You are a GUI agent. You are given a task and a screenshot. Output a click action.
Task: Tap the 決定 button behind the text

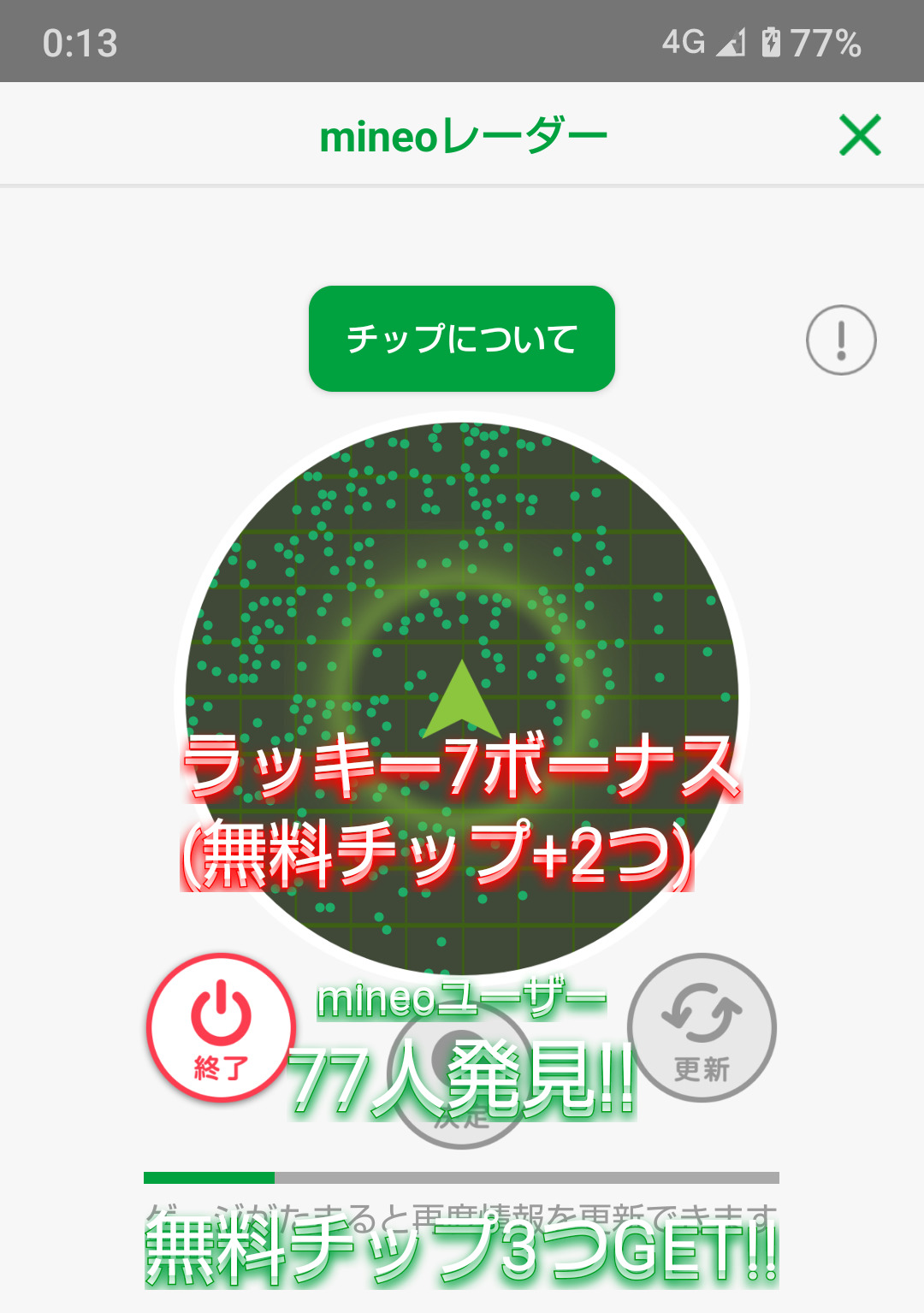(x=461, y=1073)
